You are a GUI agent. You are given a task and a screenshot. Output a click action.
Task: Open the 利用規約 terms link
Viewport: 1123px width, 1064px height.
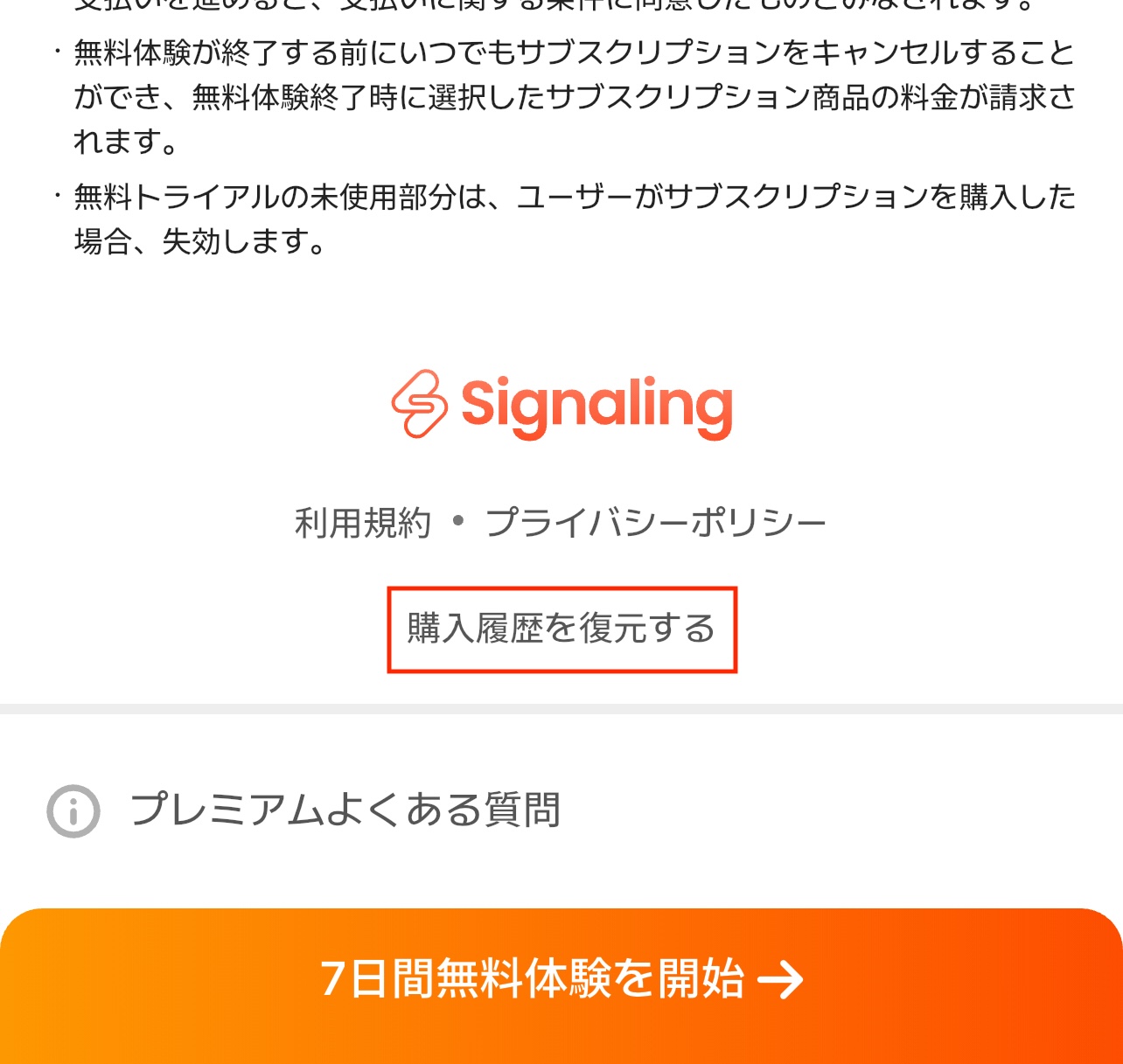(363, 524)
